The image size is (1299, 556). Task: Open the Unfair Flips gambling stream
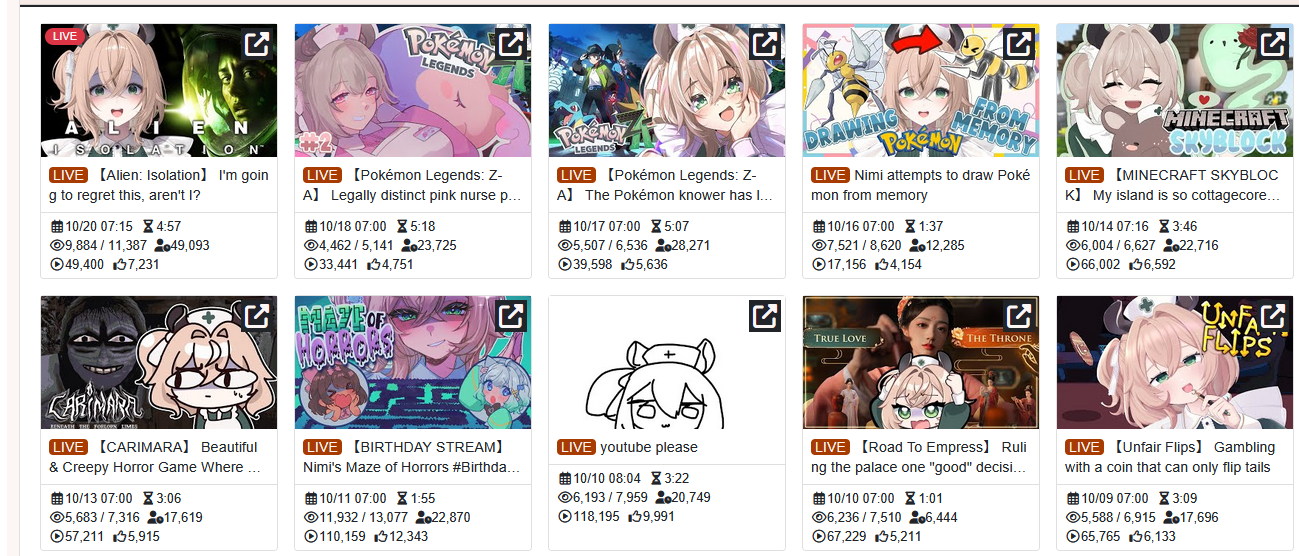(1175, 457)
